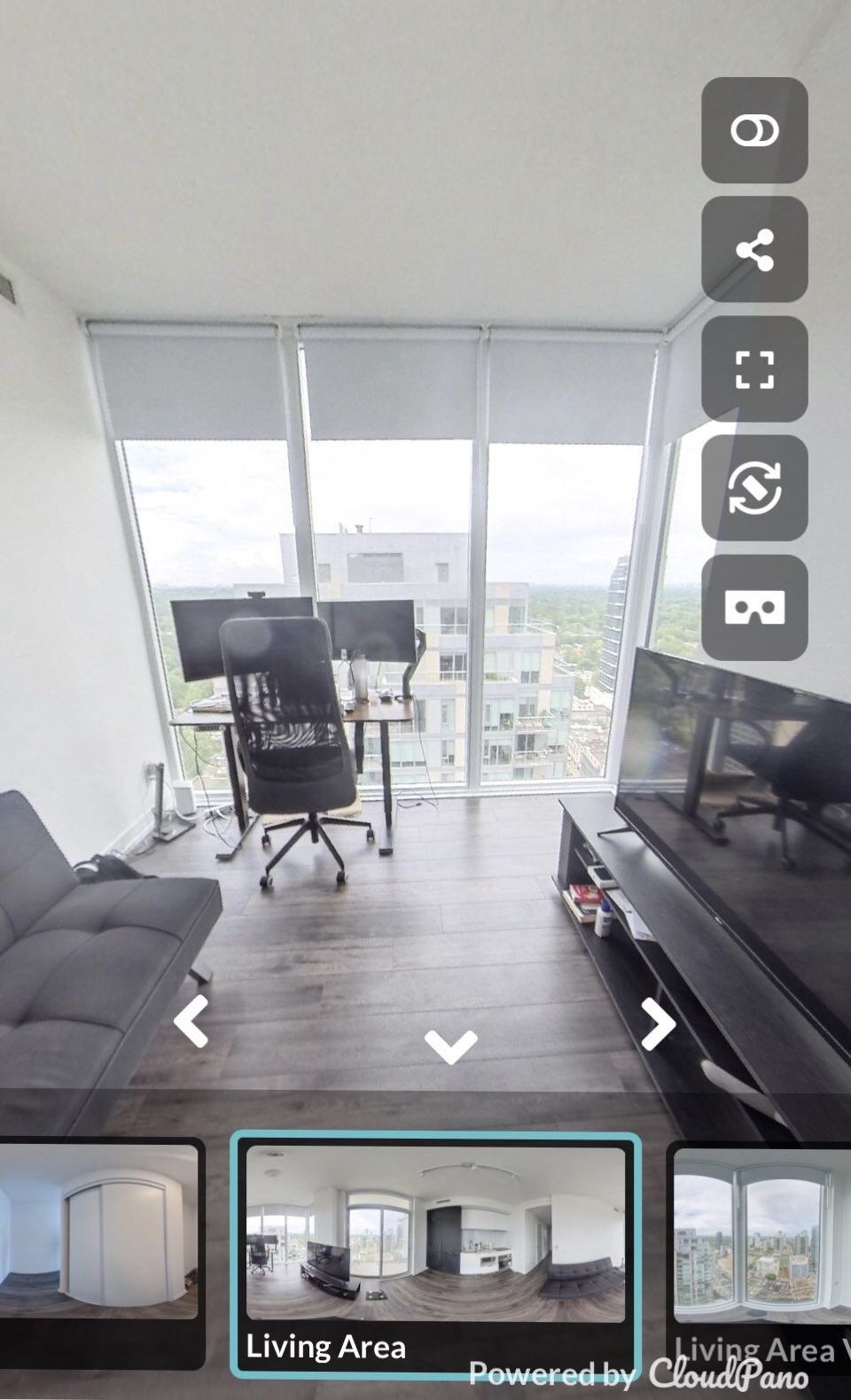Enter fullscreen mode
This screenshot has width=851, height=1400.
point(754,369)
